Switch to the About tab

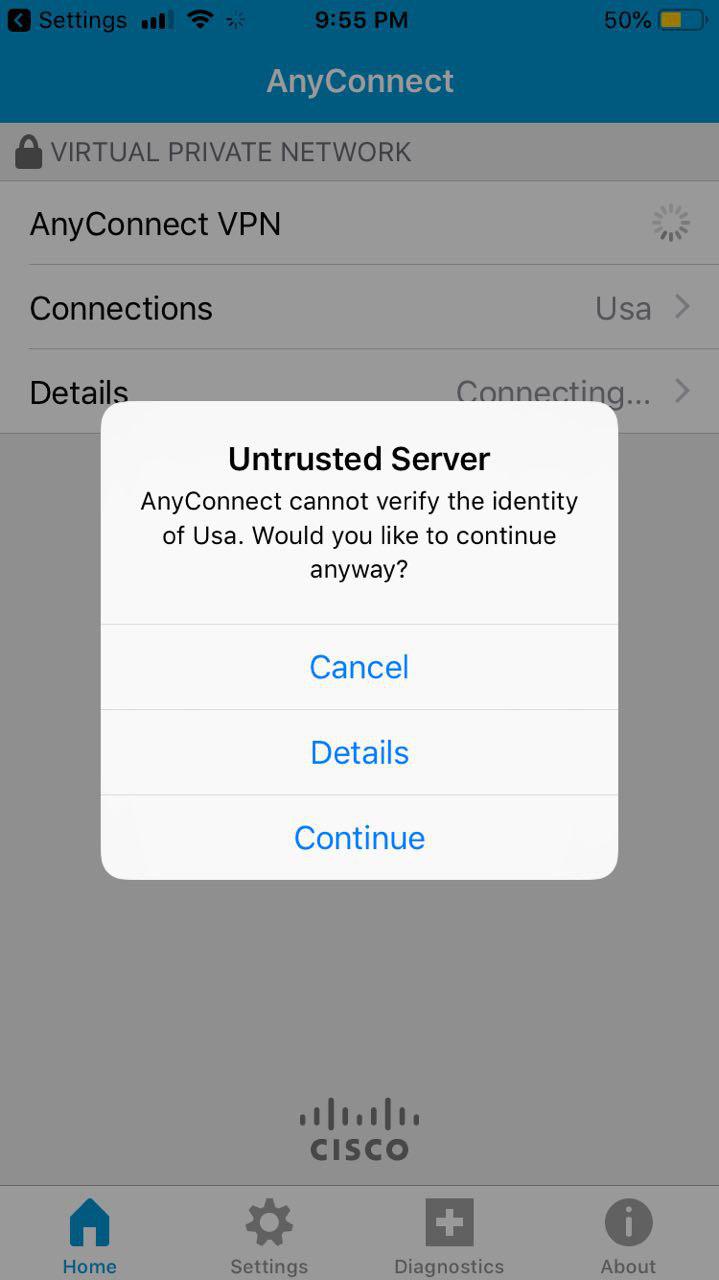point(628,1235)
